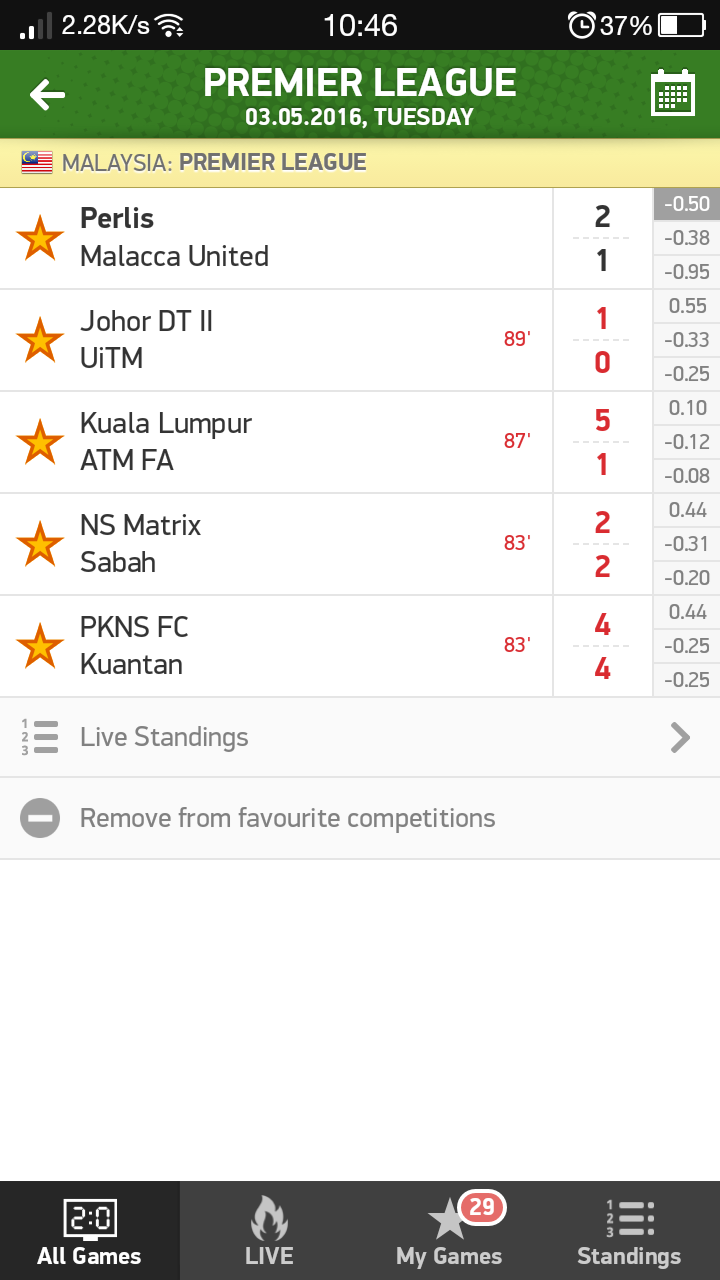Open Live Standings
Viewport: 720px width, 1280px height.
pyautogui.click(x=360, y=738)
